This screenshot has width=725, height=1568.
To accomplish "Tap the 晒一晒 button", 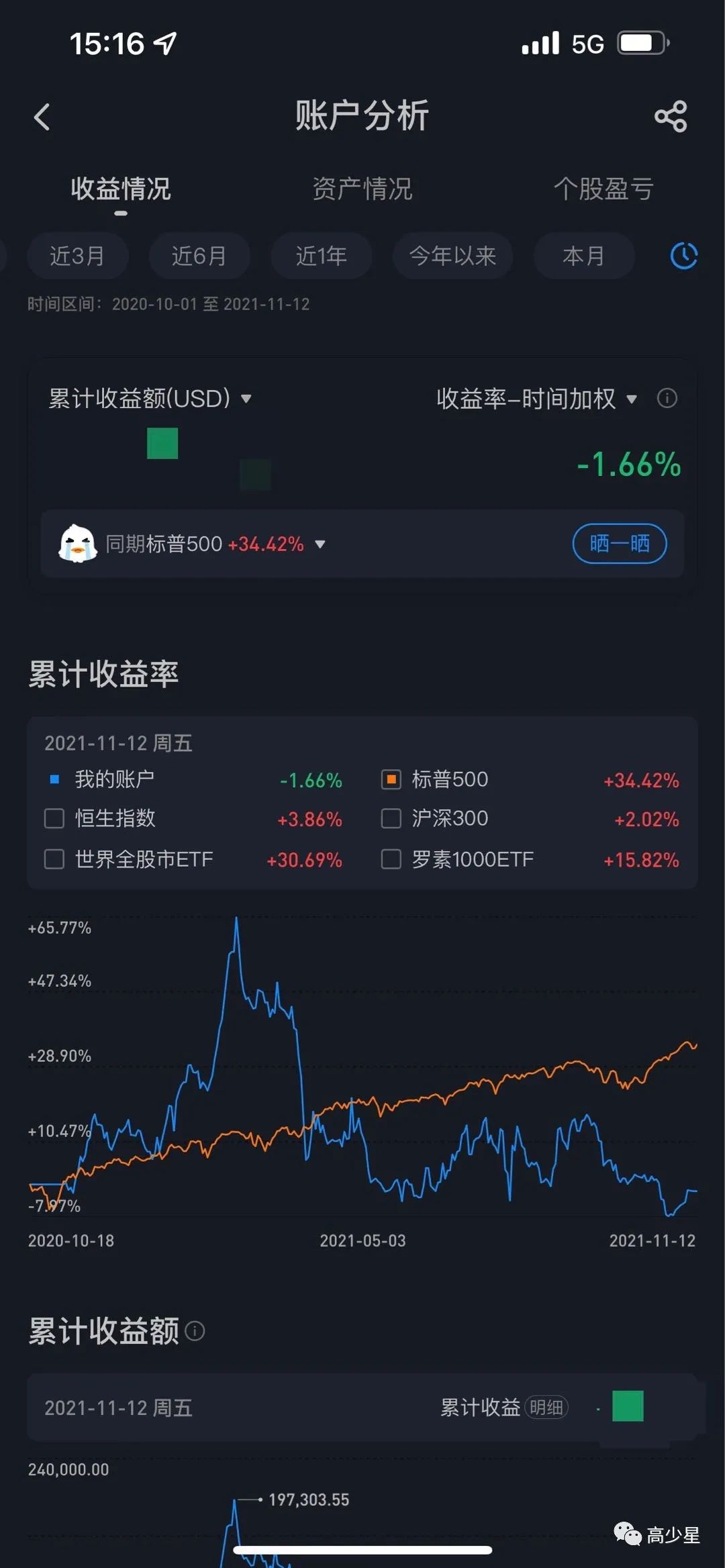I will point(620,543).
